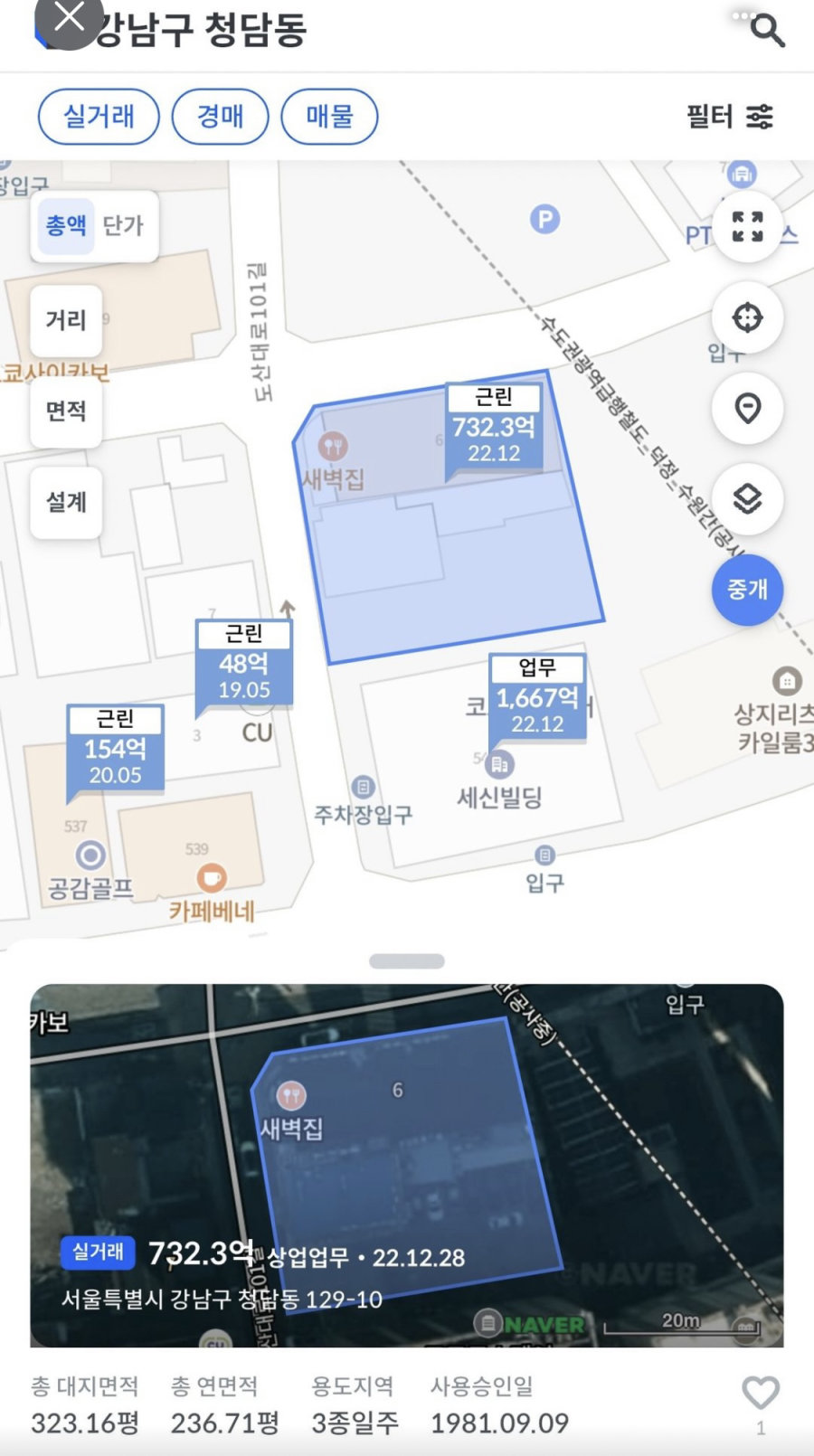
Task: Tap the 거리 map tool
Action: [x=66, y=320]
